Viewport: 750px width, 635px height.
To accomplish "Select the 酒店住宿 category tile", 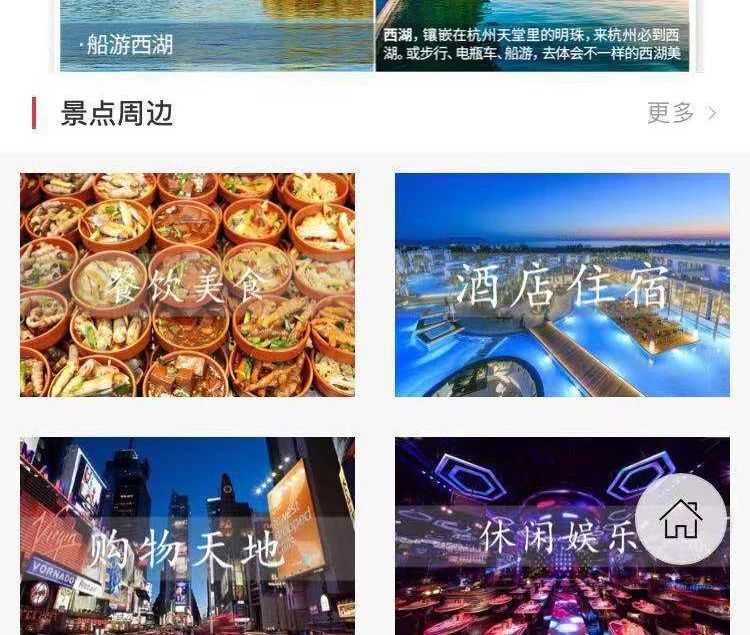I will point(562,285).
